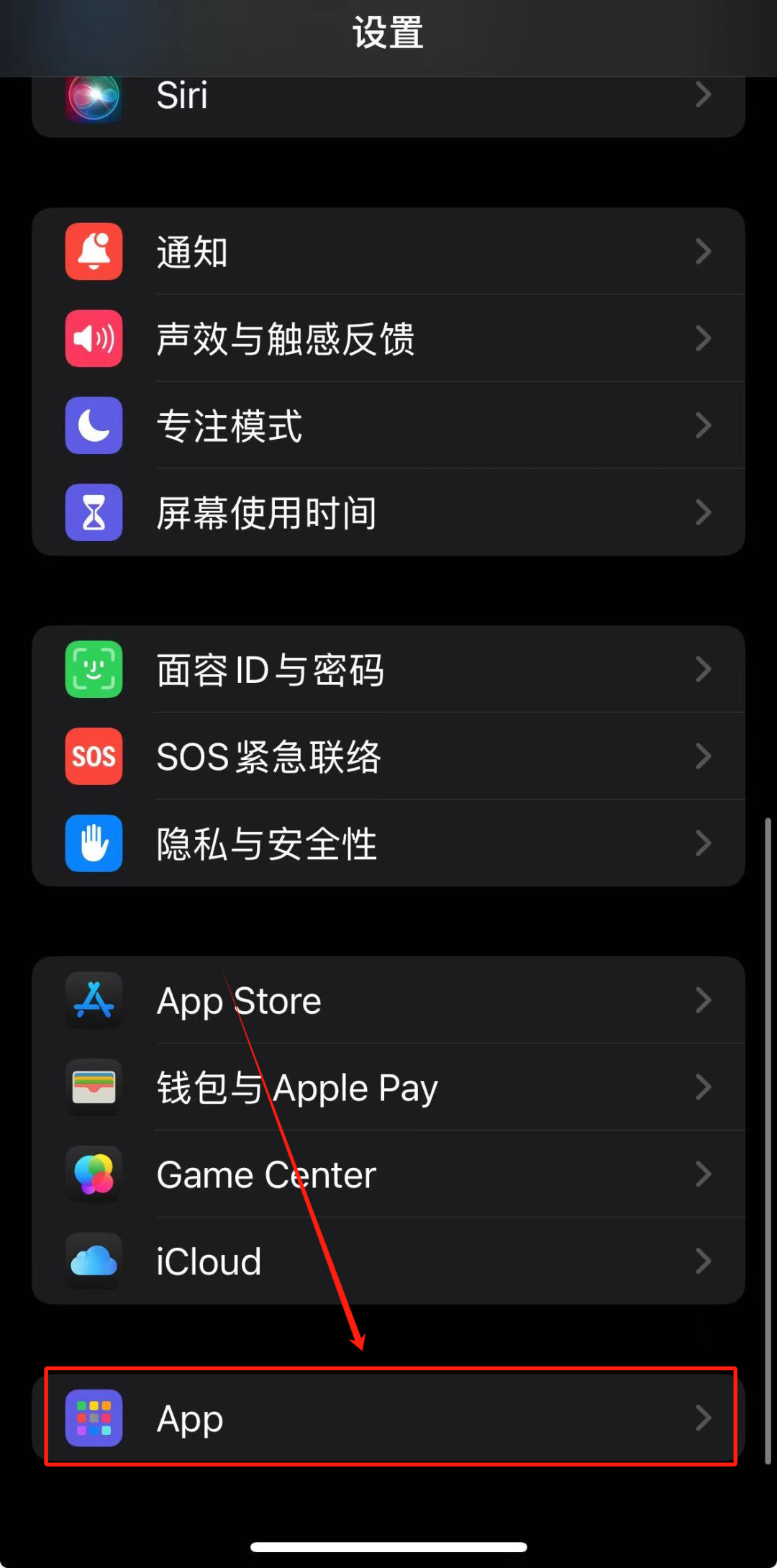Open 面容 ID 与密码
Screen dimensions: 777x1568
[388, 669]
